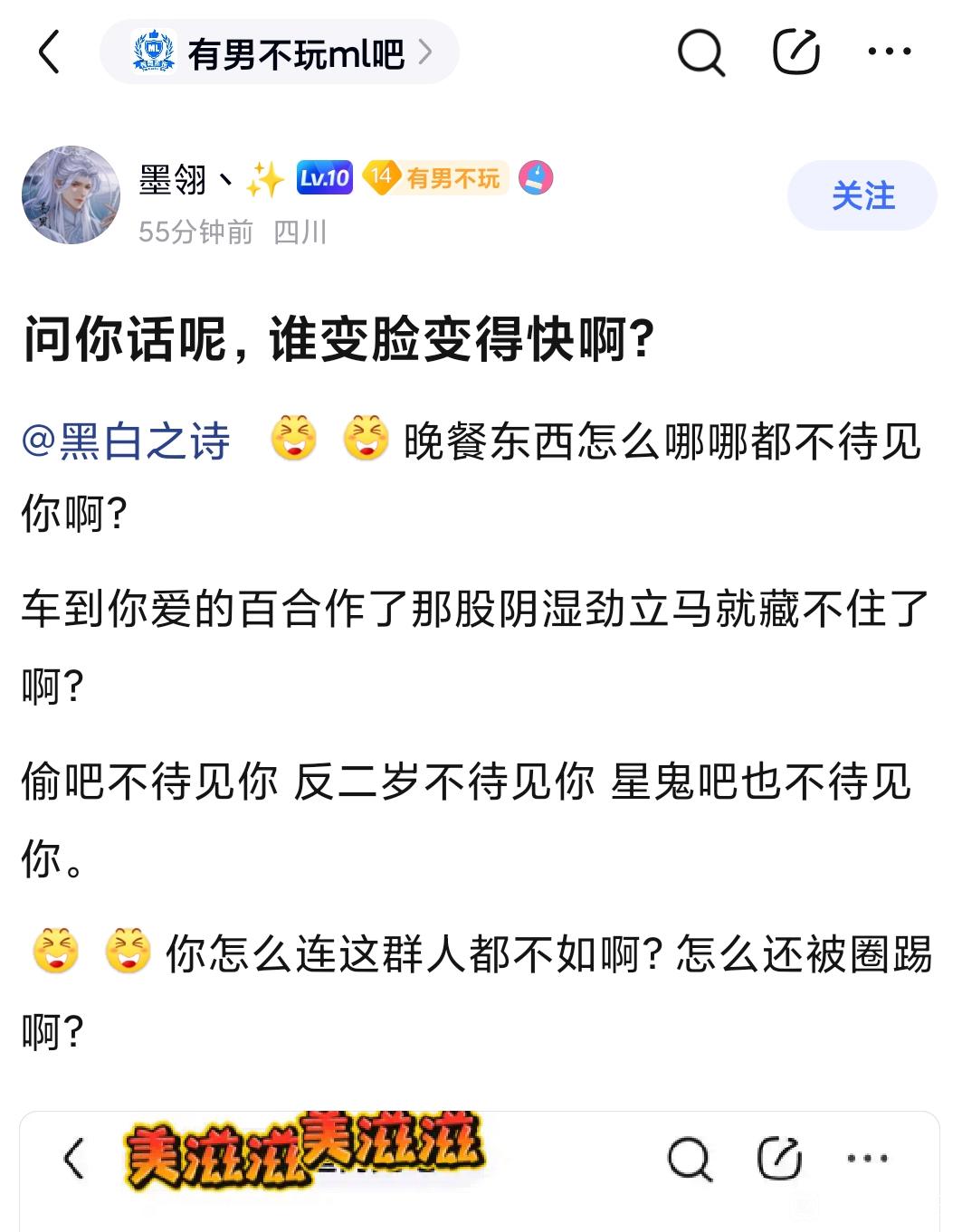Open the top bar overflow menu
The image size is (962, 1232).
pos(889,52)
